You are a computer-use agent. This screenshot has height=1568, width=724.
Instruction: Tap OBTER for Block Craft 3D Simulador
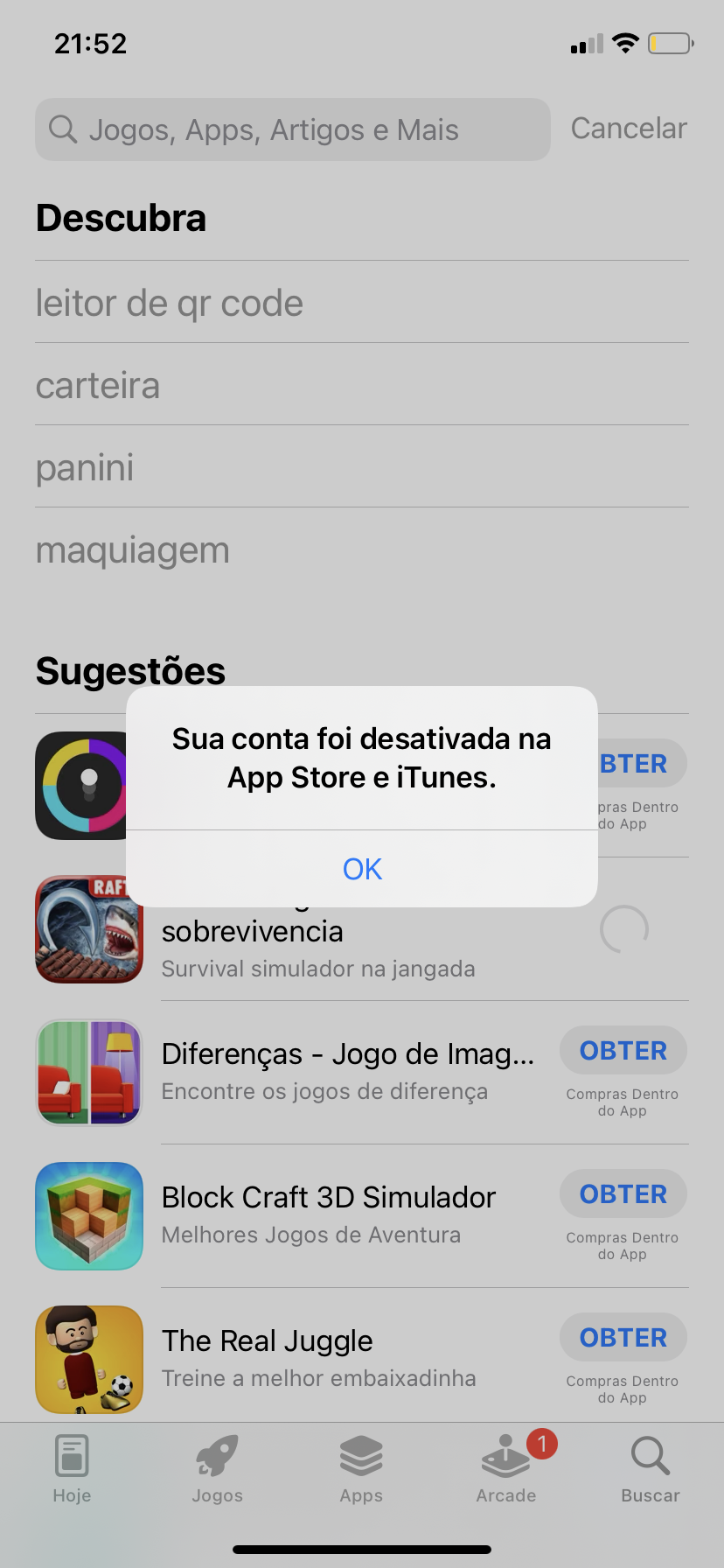point(623,1193)
